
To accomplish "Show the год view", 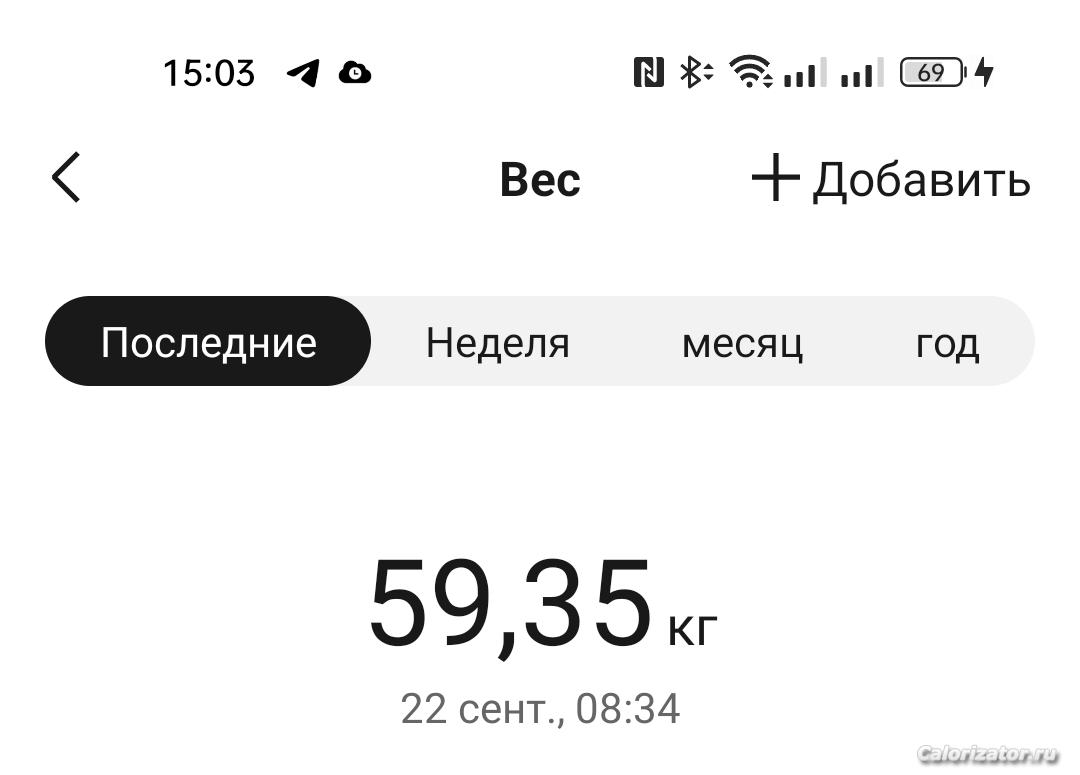I will pyautogui.click(x=946, y=343).
